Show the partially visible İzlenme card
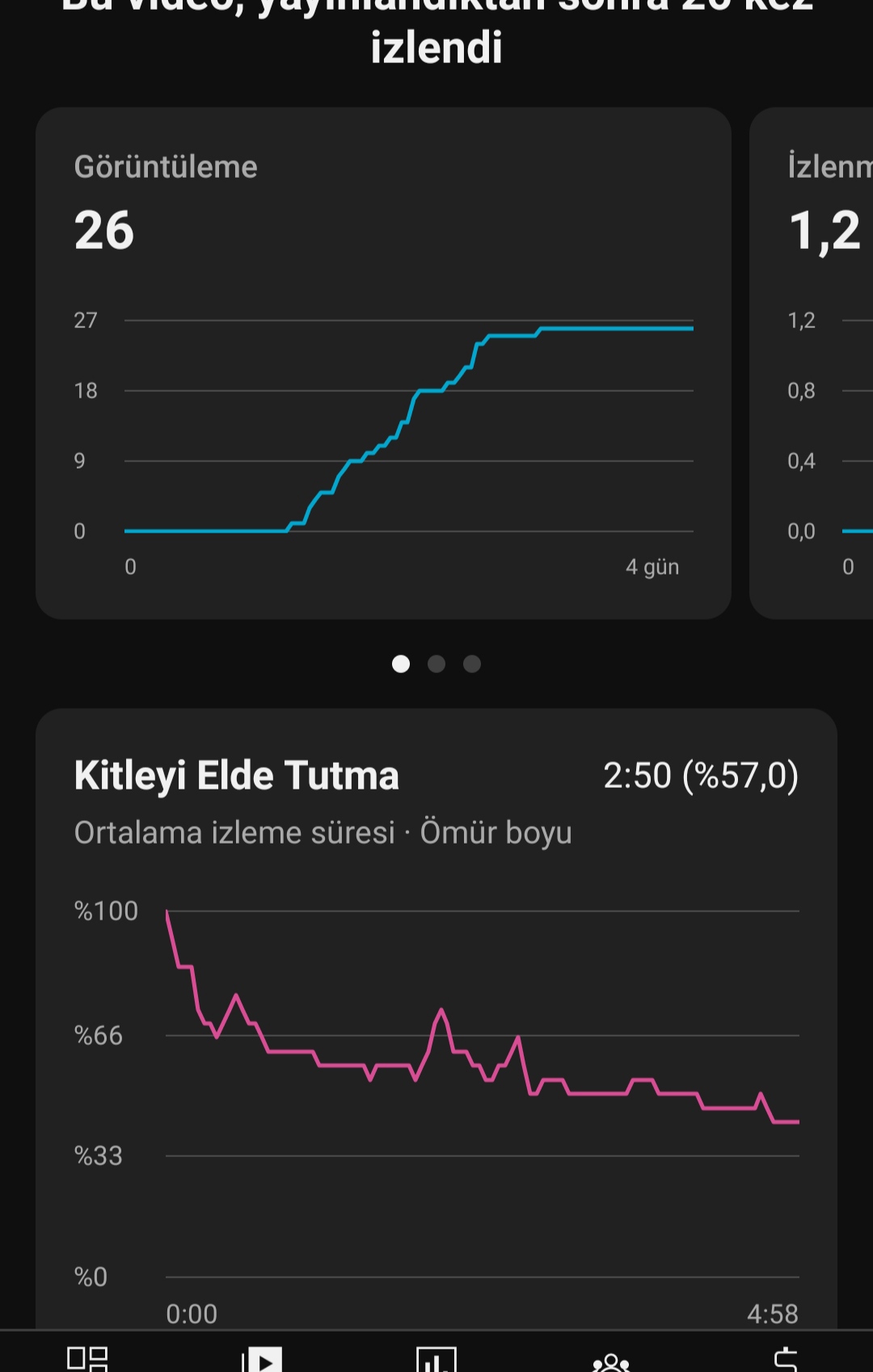 click(812, 363)
